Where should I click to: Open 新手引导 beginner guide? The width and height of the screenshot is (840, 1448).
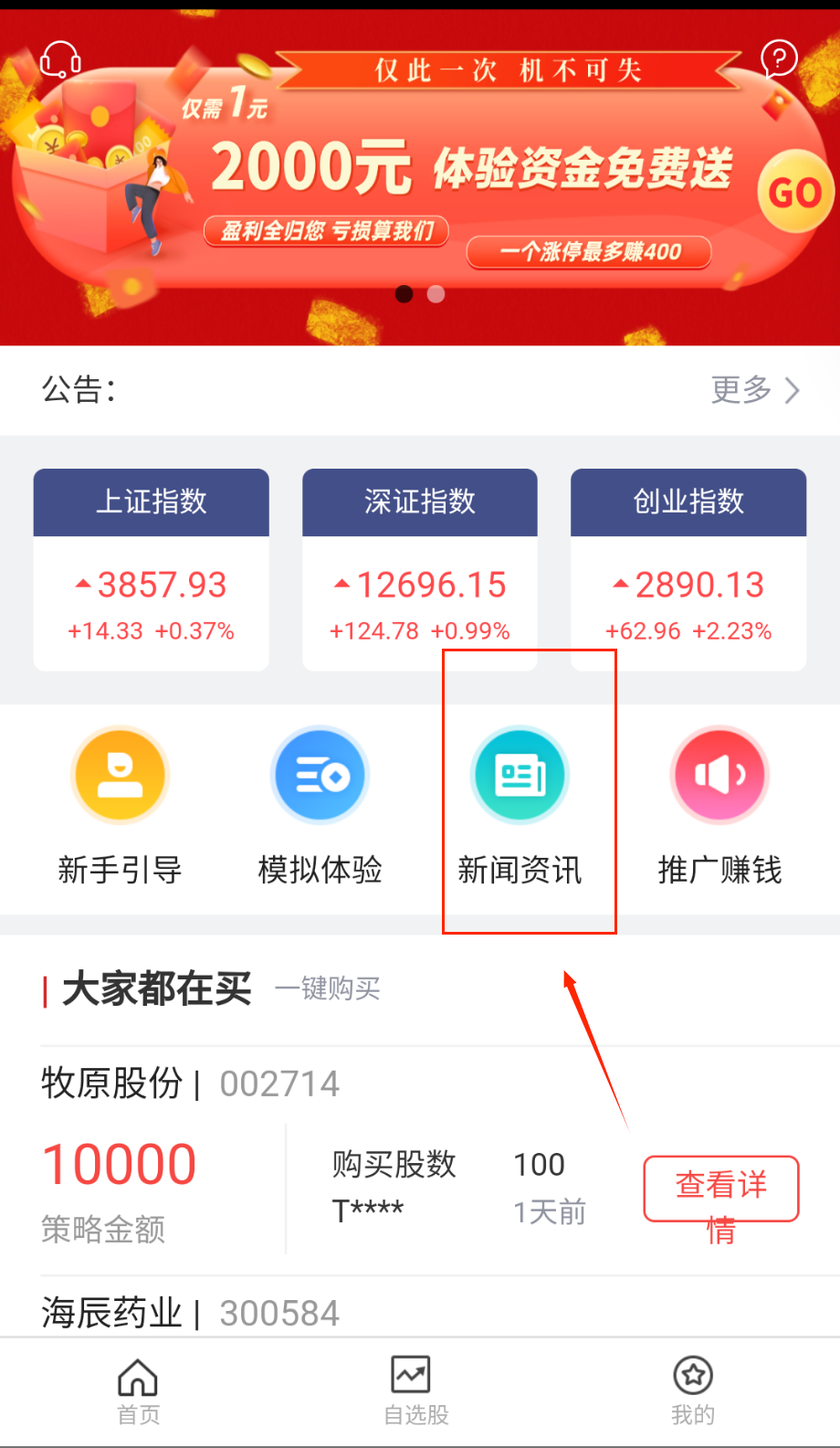120,806
